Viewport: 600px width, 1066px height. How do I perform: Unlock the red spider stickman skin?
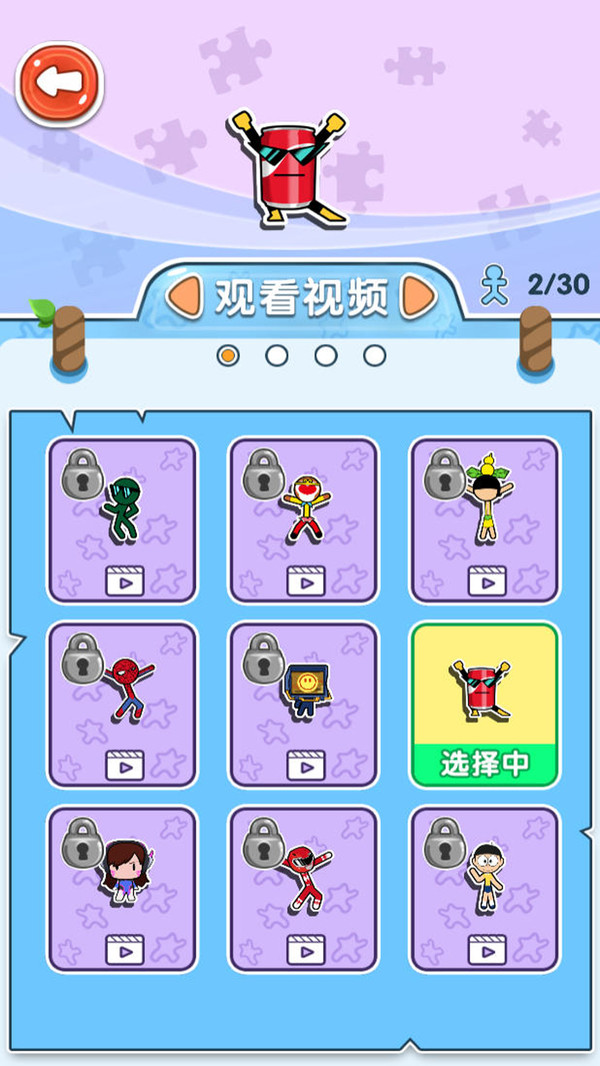[x=123, y=705]
